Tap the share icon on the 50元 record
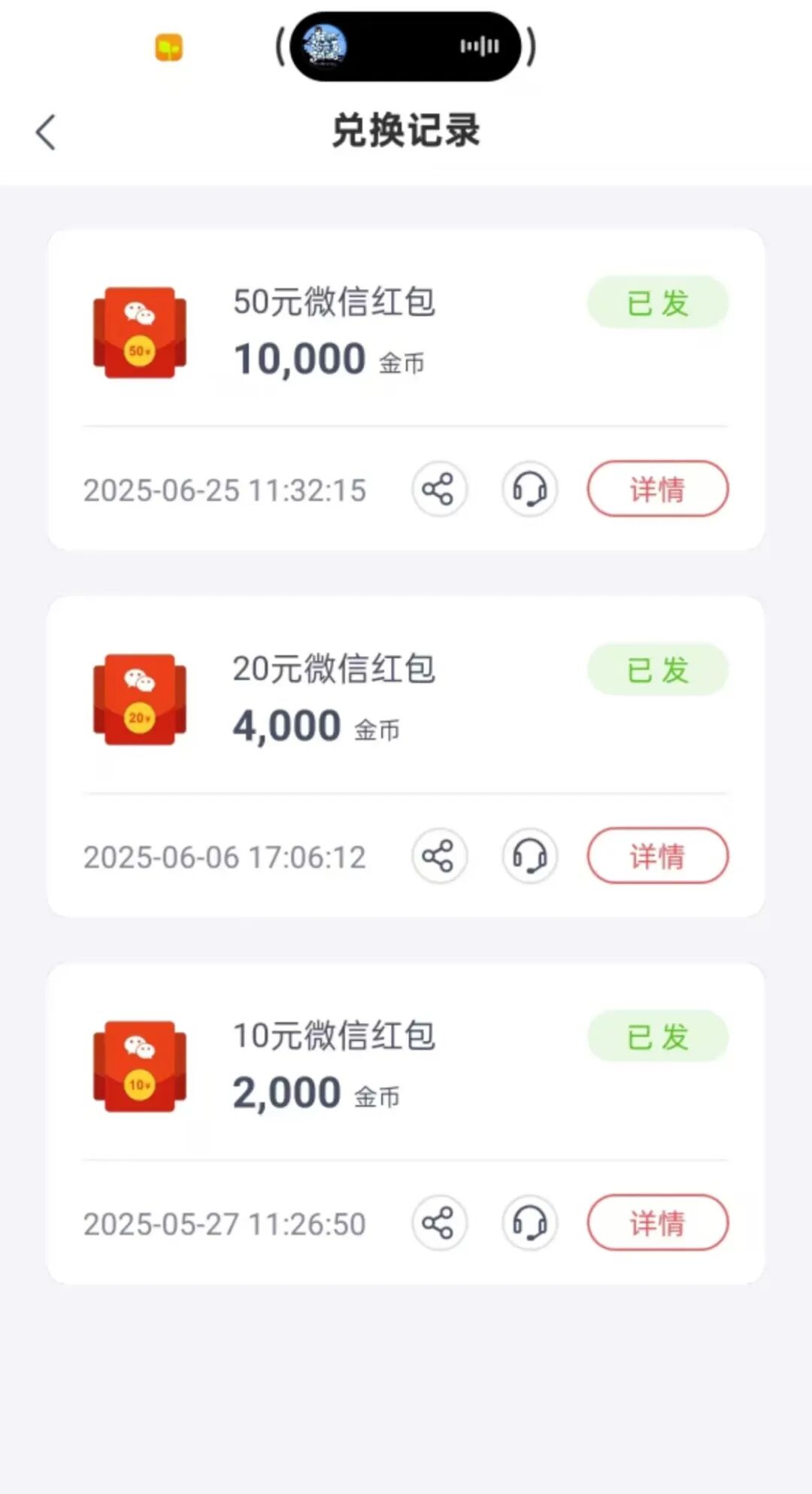 click(440, 489)
